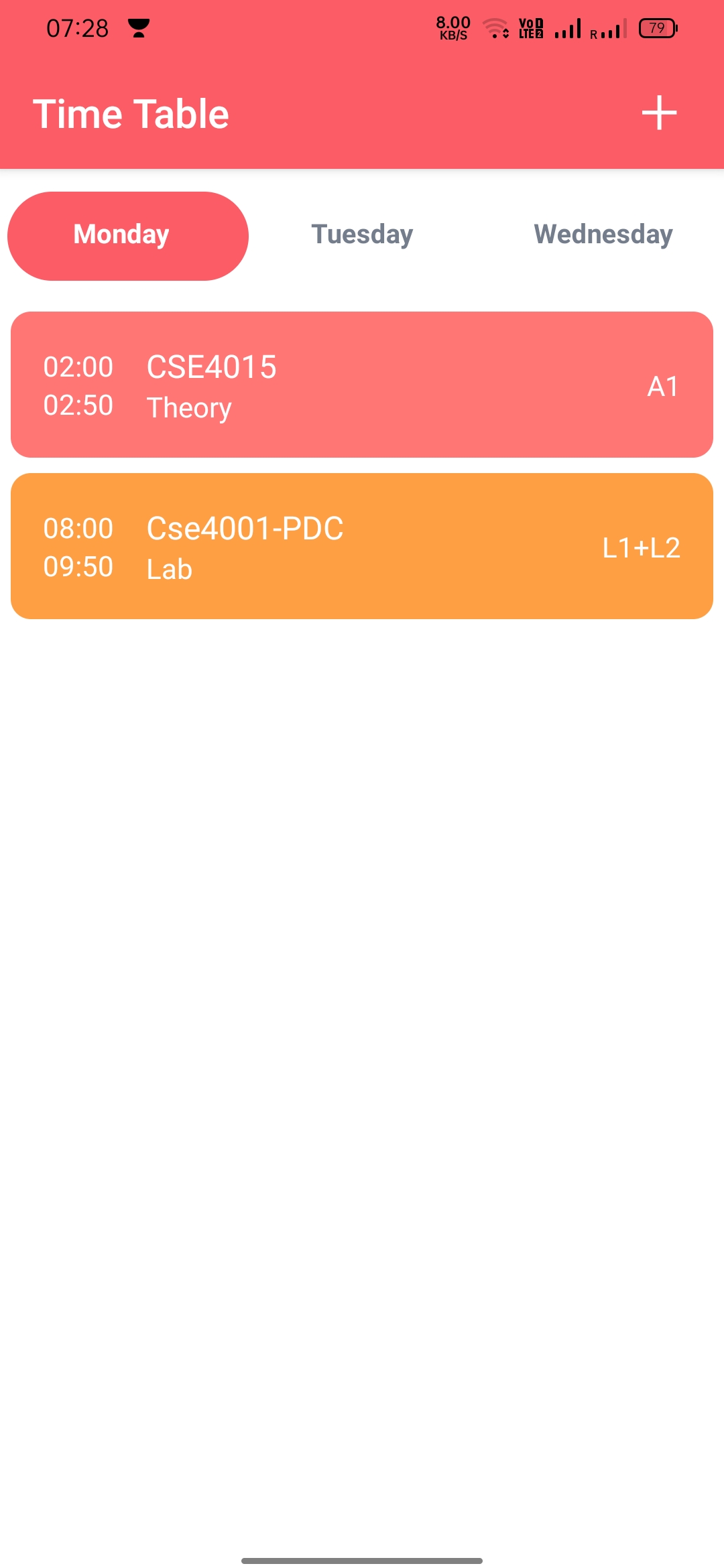Viewport: 724px width, 1568px height.
Task: Switch to the Wednesday tab
Action: [x=603, y=235]
